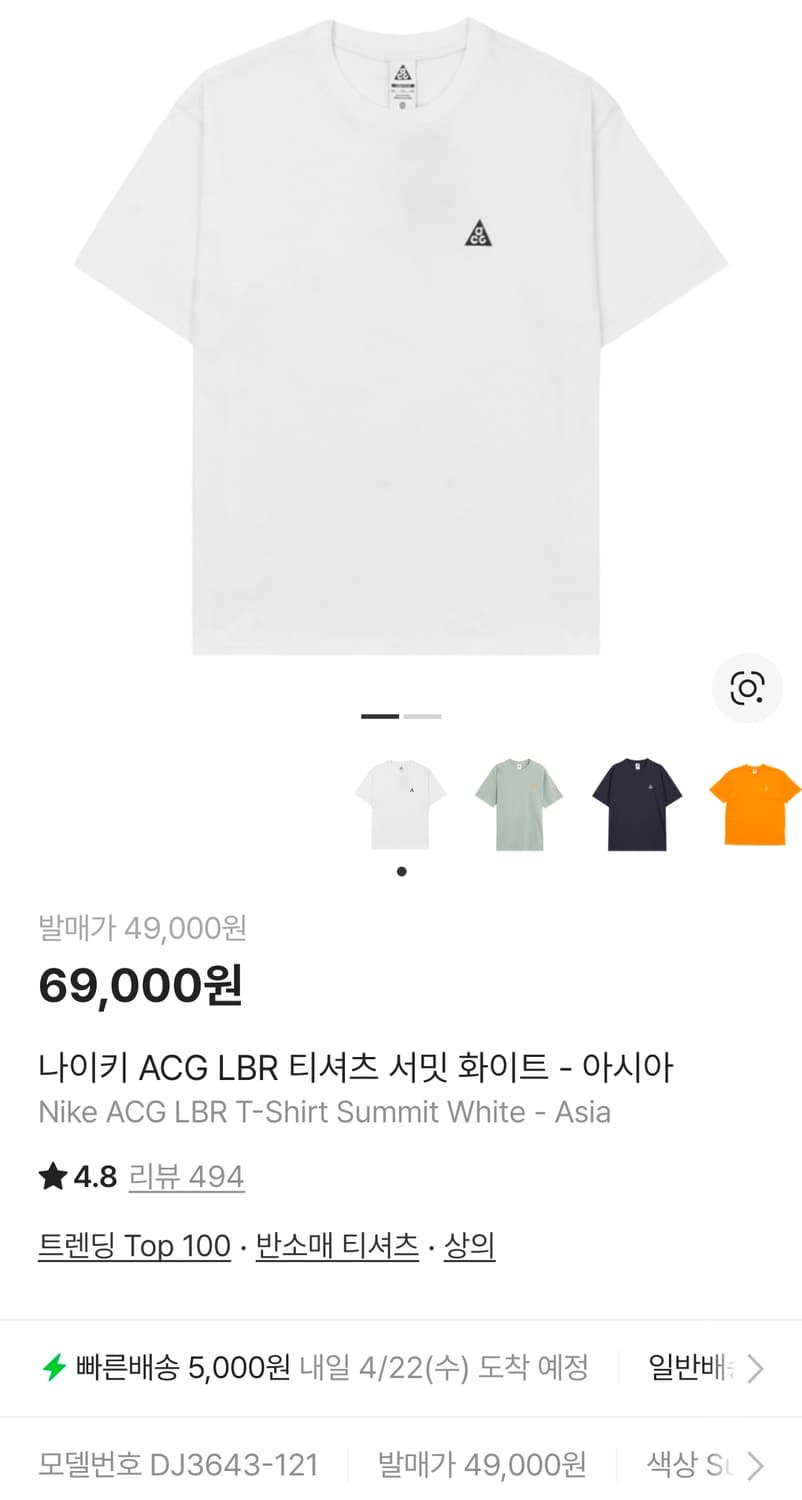Click the 69,000원 price text
Viewport: 802px width, 1500px height.
pyautogui.click(x=142, y=985)
